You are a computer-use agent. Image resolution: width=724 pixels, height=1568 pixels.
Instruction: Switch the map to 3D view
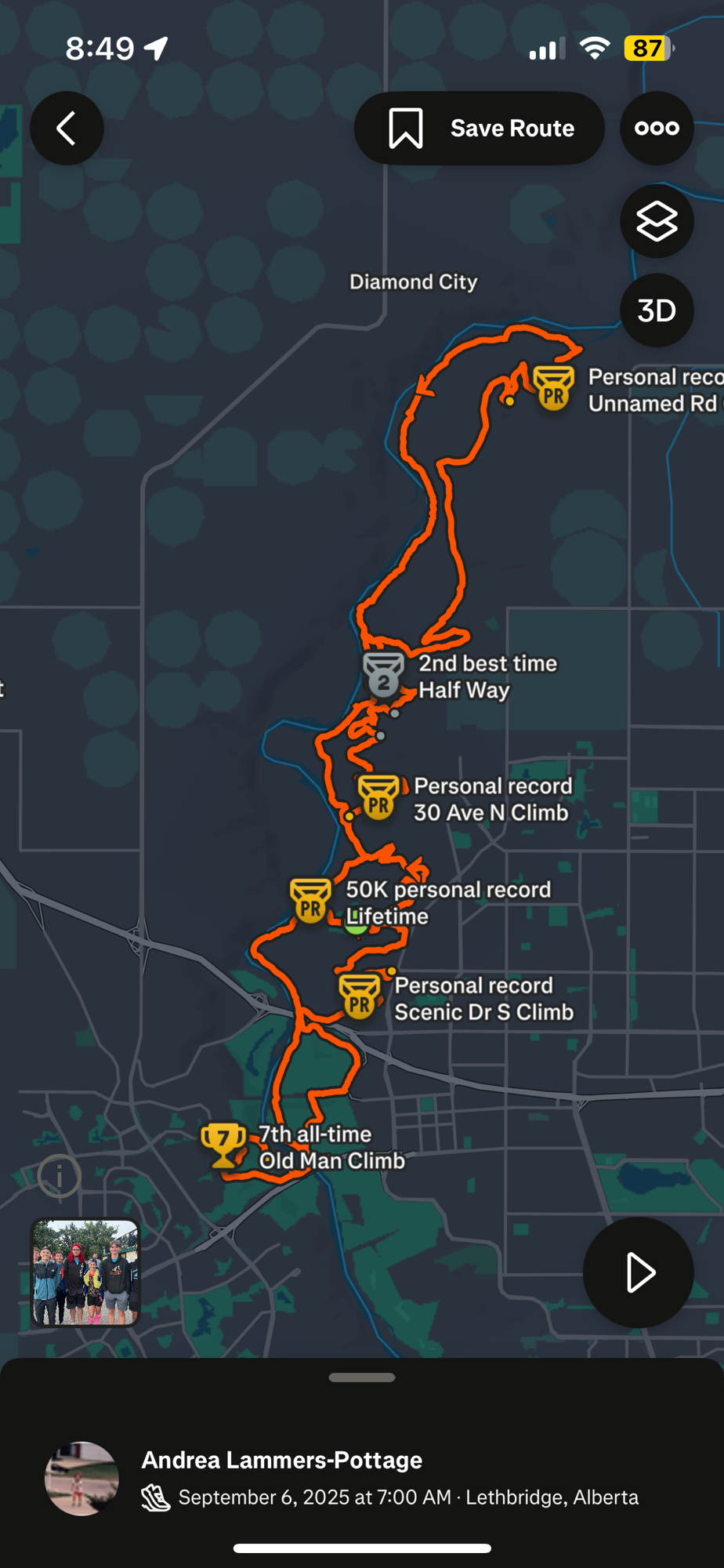[657, 310]
